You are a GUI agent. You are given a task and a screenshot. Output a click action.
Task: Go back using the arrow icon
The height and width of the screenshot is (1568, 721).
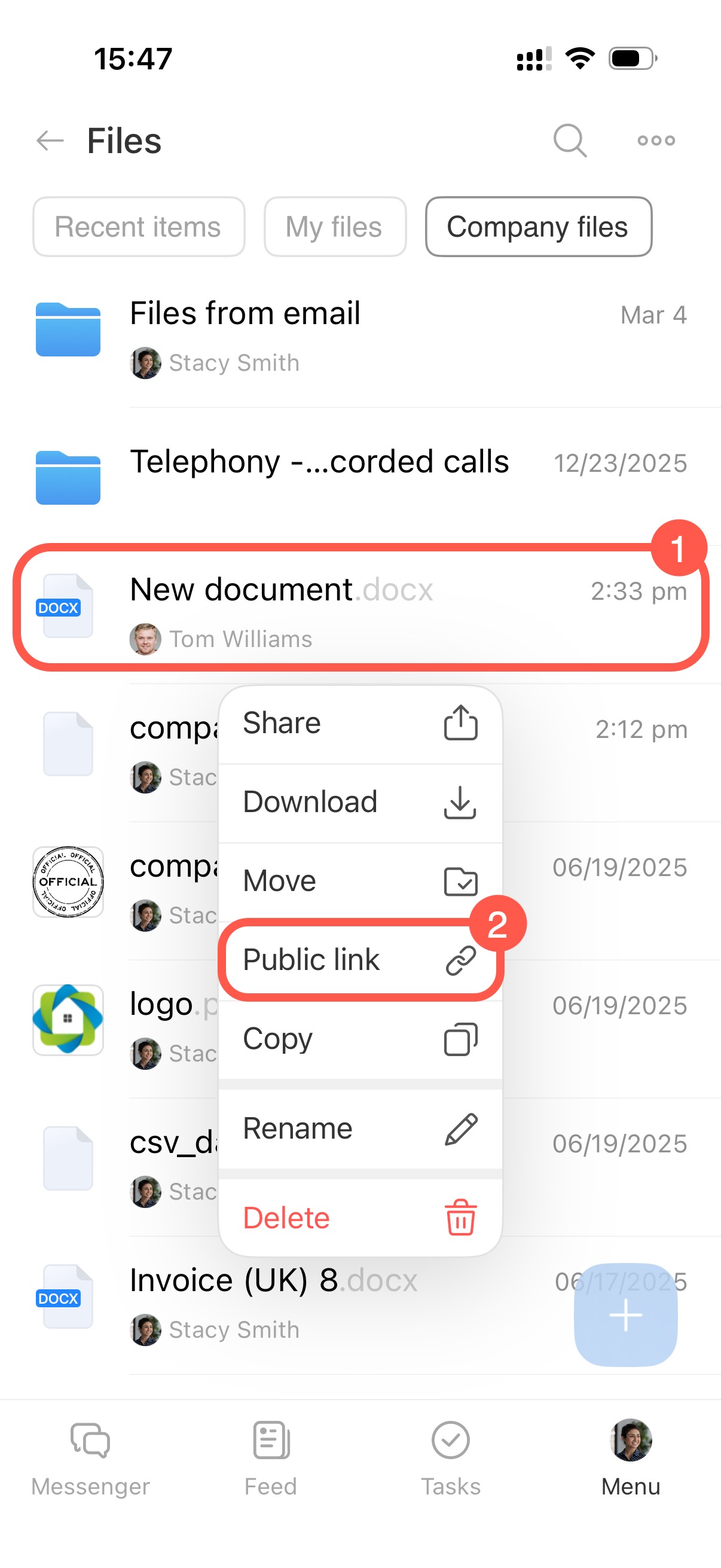coord(50,141)
